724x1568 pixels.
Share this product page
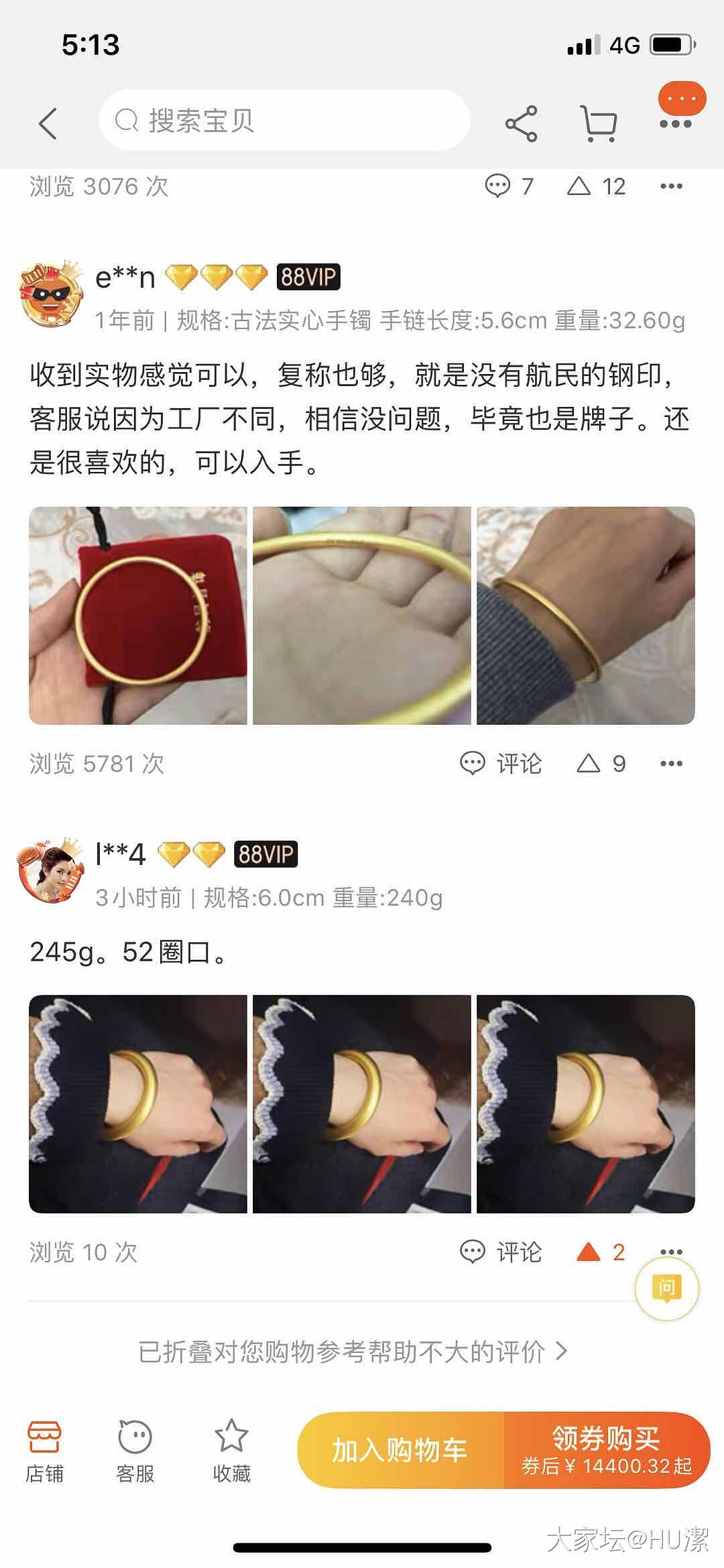click(521, 123)
